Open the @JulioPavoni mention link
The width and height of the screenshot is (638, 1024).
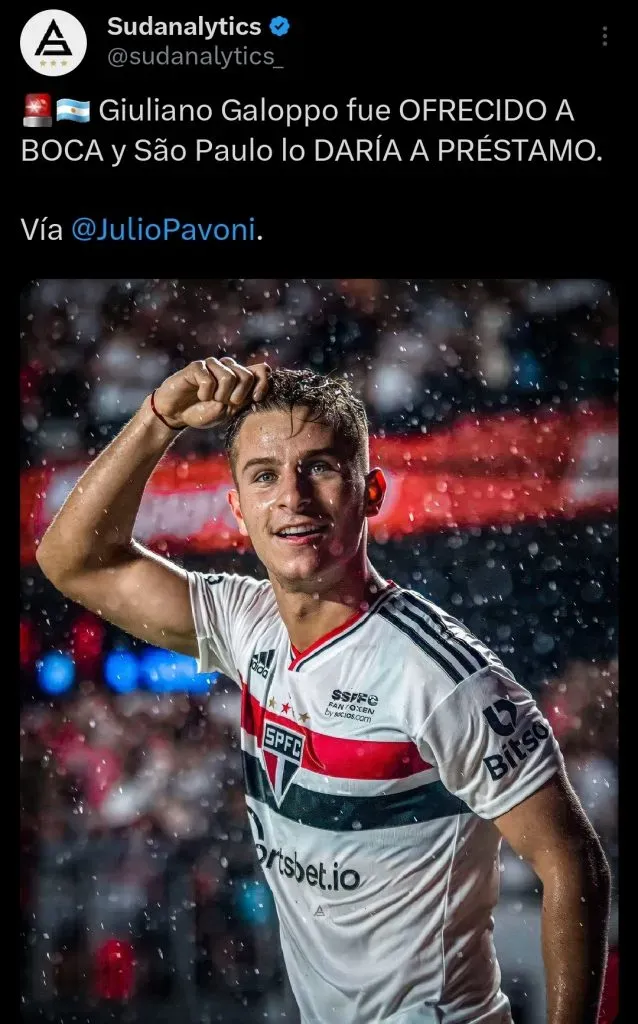tap(164, 230)
